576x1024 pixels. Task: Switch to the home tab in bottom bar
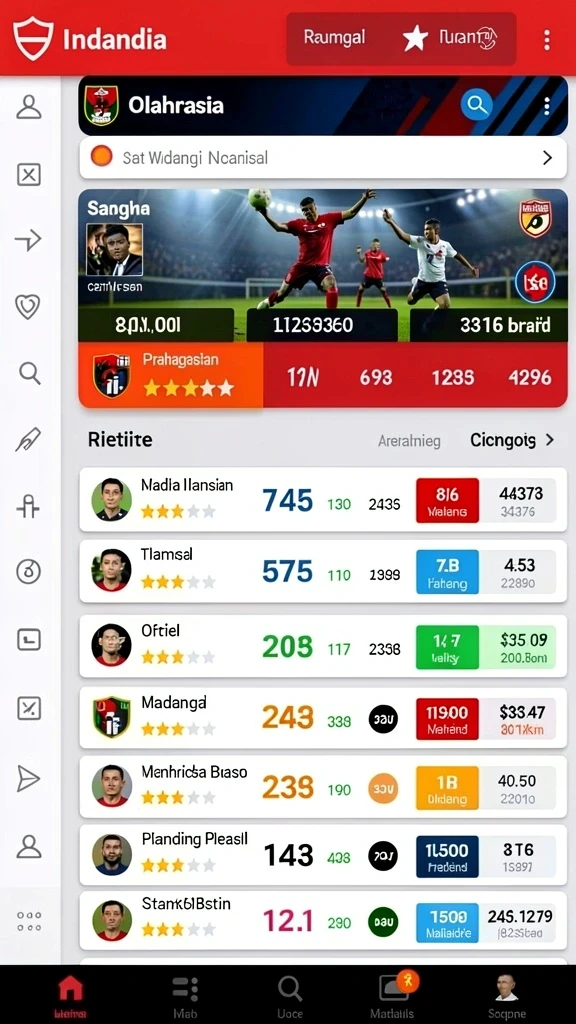click(70, 997)
